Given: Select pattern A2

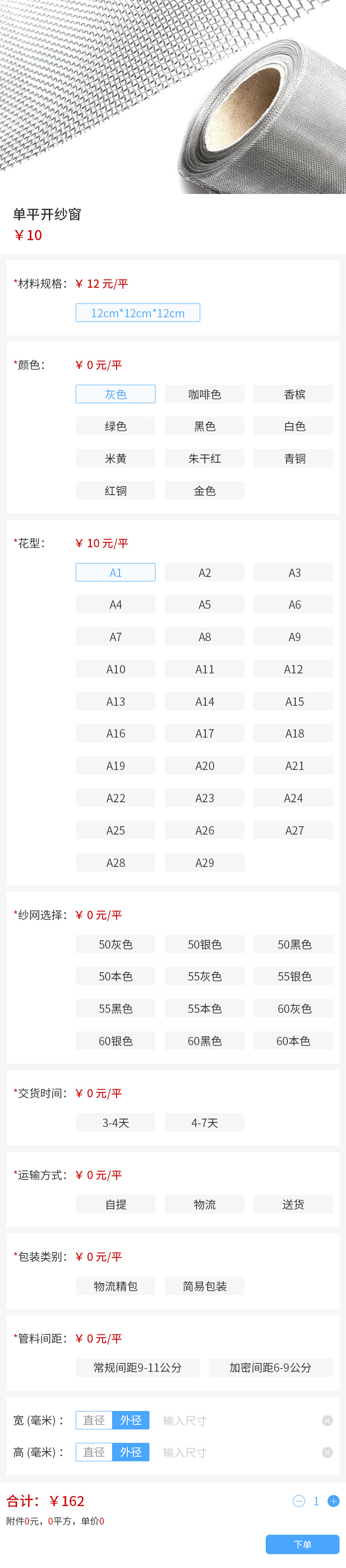Looking at the screenshot, I should (x=204, y=572).
